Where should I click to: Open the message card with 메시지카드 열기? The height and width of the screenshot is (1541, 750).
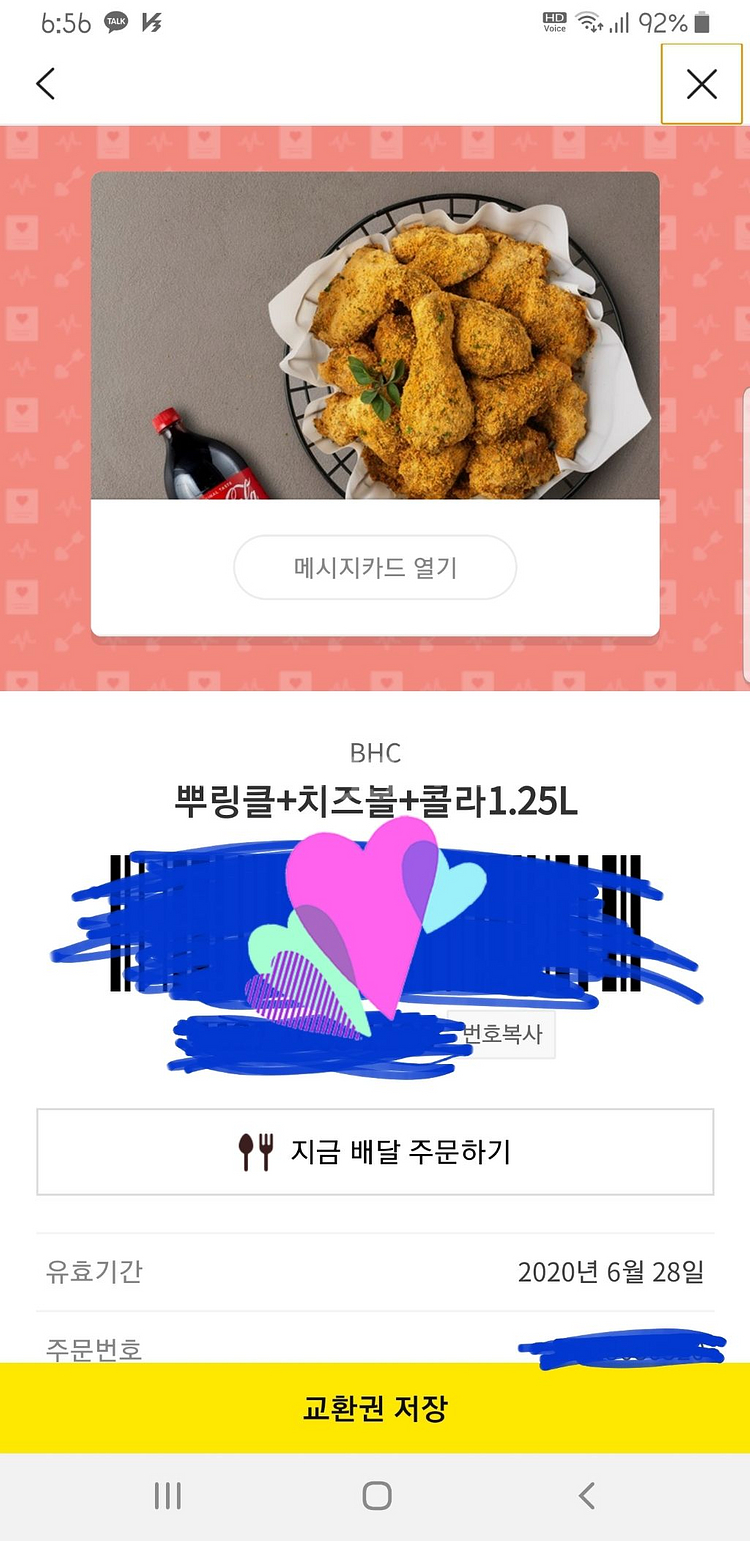tap(375, 567)
